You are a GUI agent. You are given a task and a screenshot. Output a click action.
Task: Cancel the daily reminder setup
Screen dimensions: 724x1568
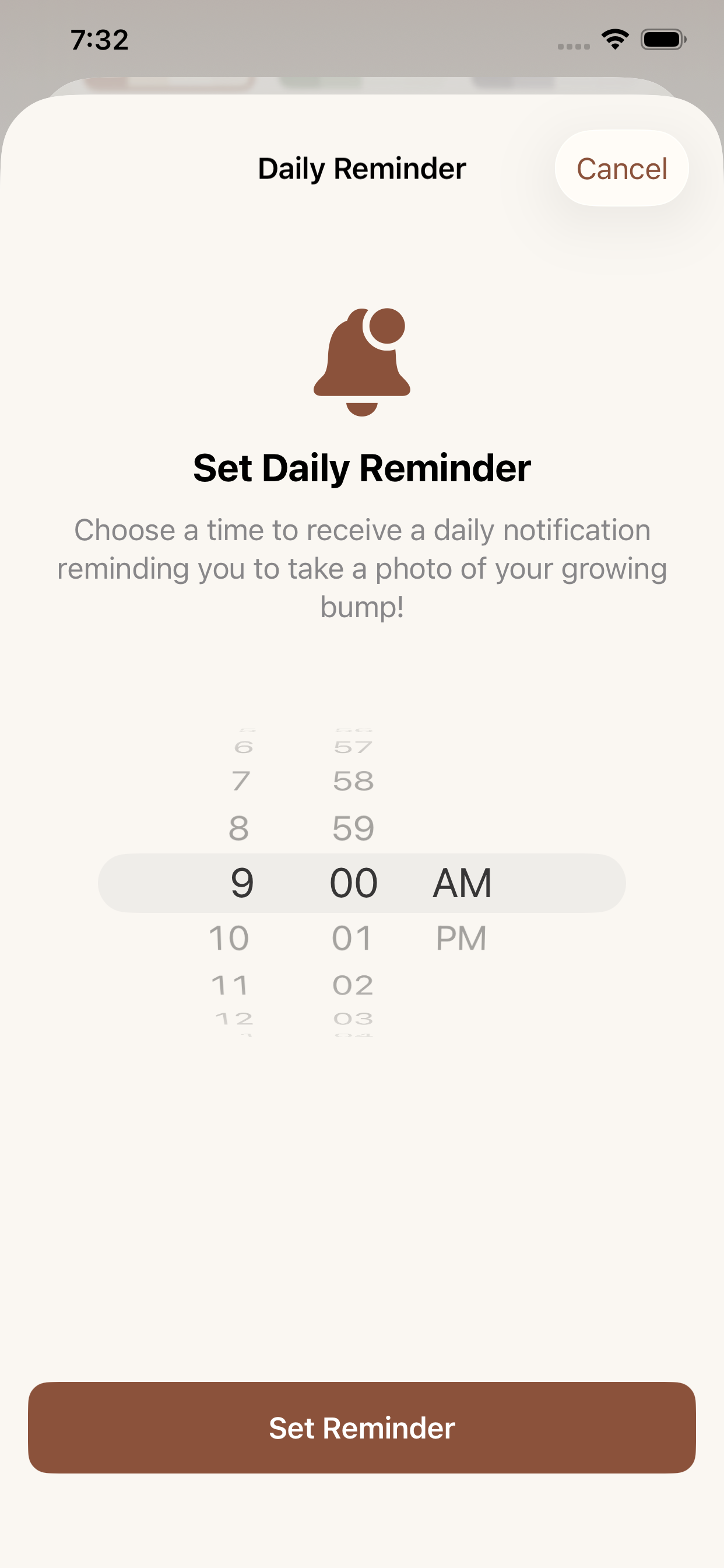(621, 169)
